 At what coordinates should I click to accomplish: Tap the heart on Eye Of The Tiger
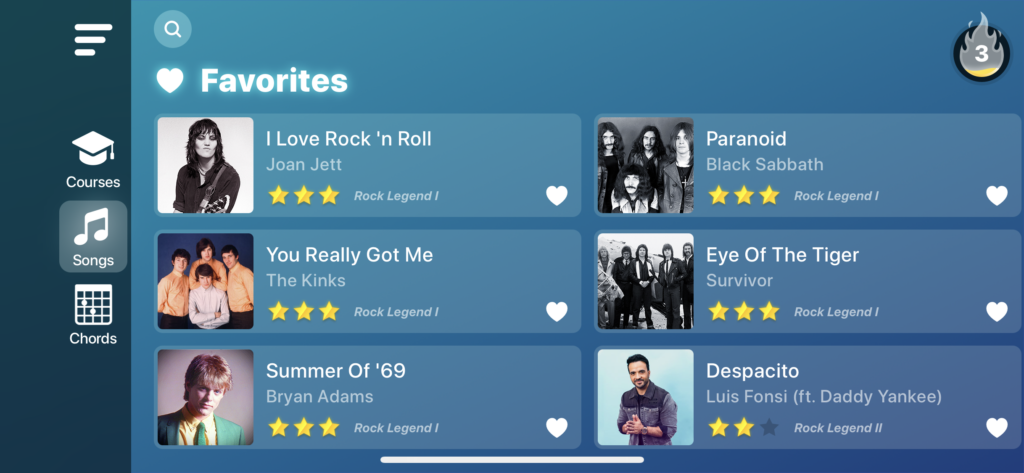997,312
